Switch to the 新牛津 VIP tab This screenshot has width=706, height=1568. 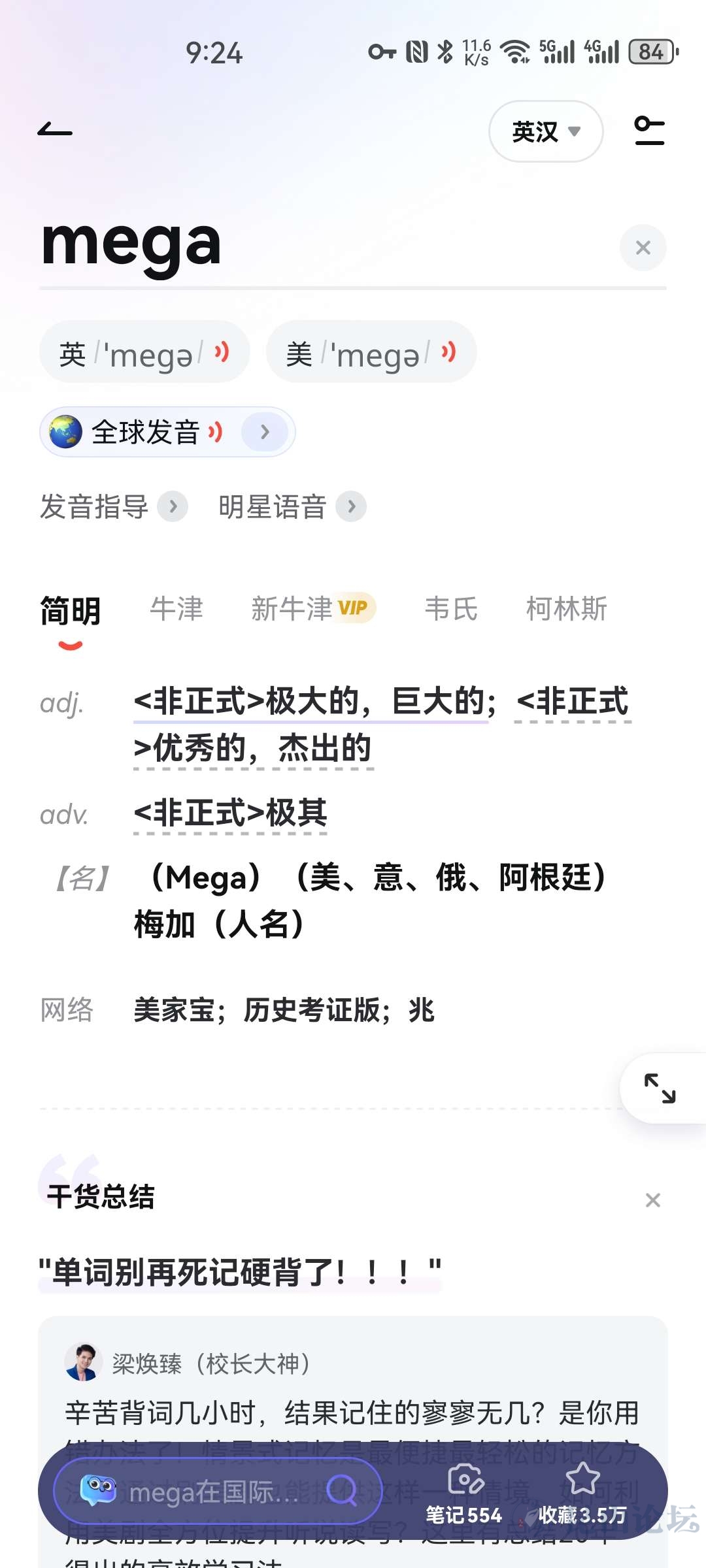tap(312, 609)
